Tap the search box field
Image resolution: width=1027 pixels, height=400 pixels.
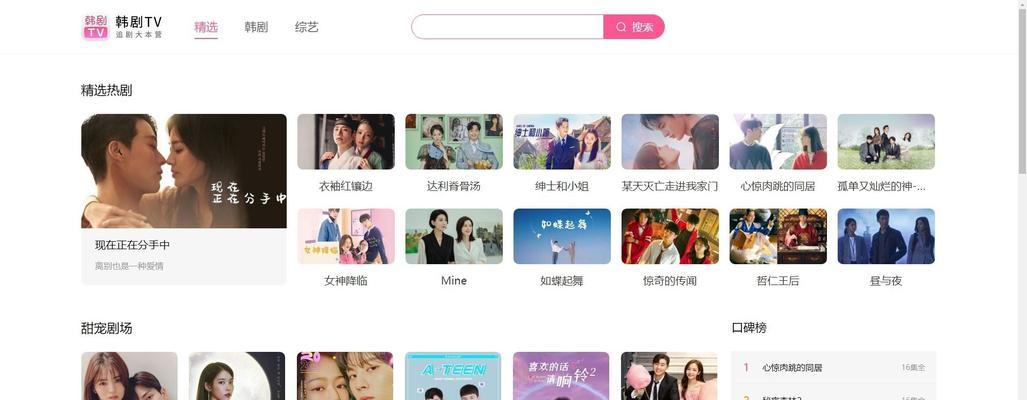pos(507,27)
